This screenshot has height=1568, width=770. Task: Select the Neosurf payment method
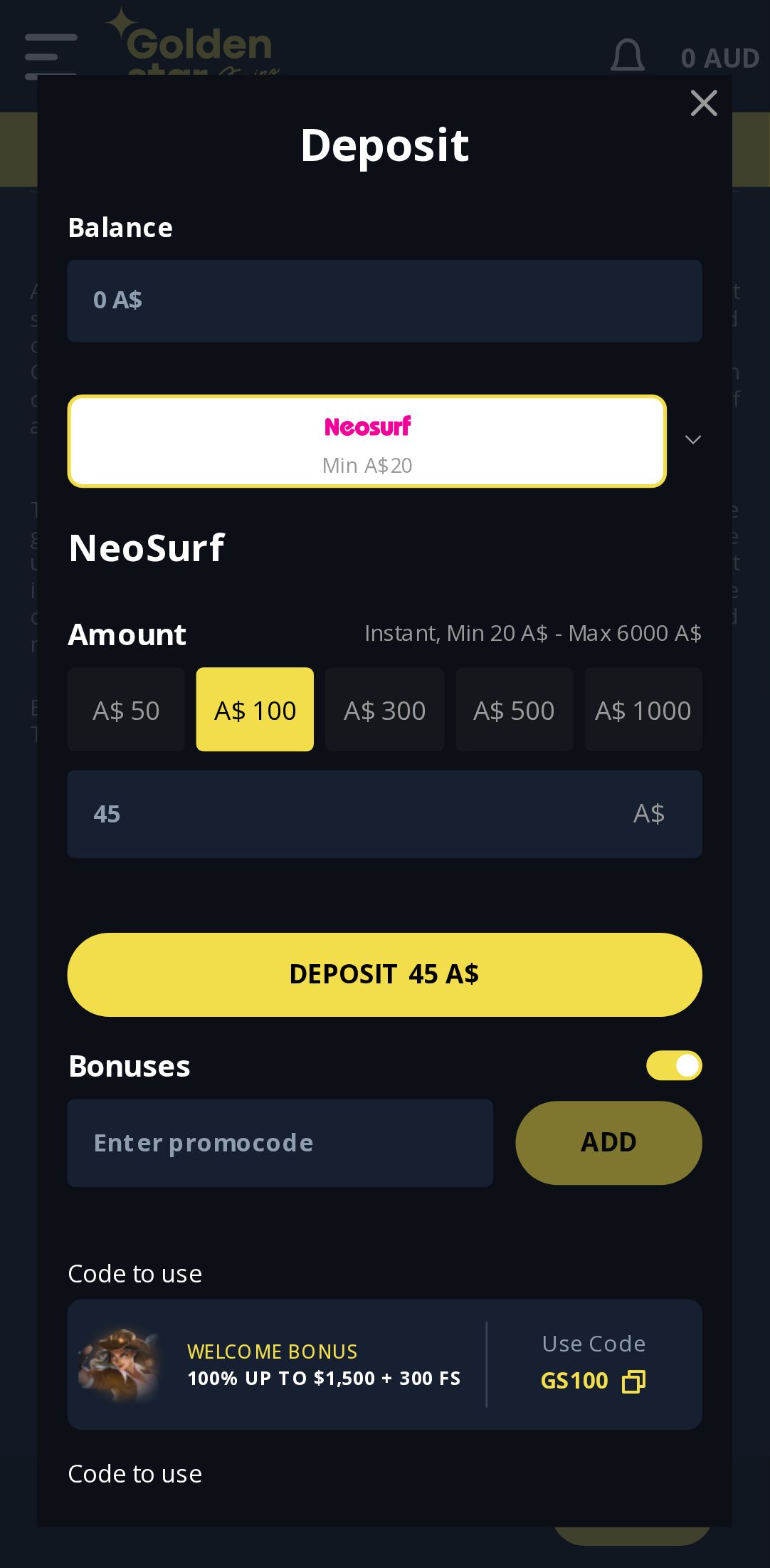(x=366, y=441)
